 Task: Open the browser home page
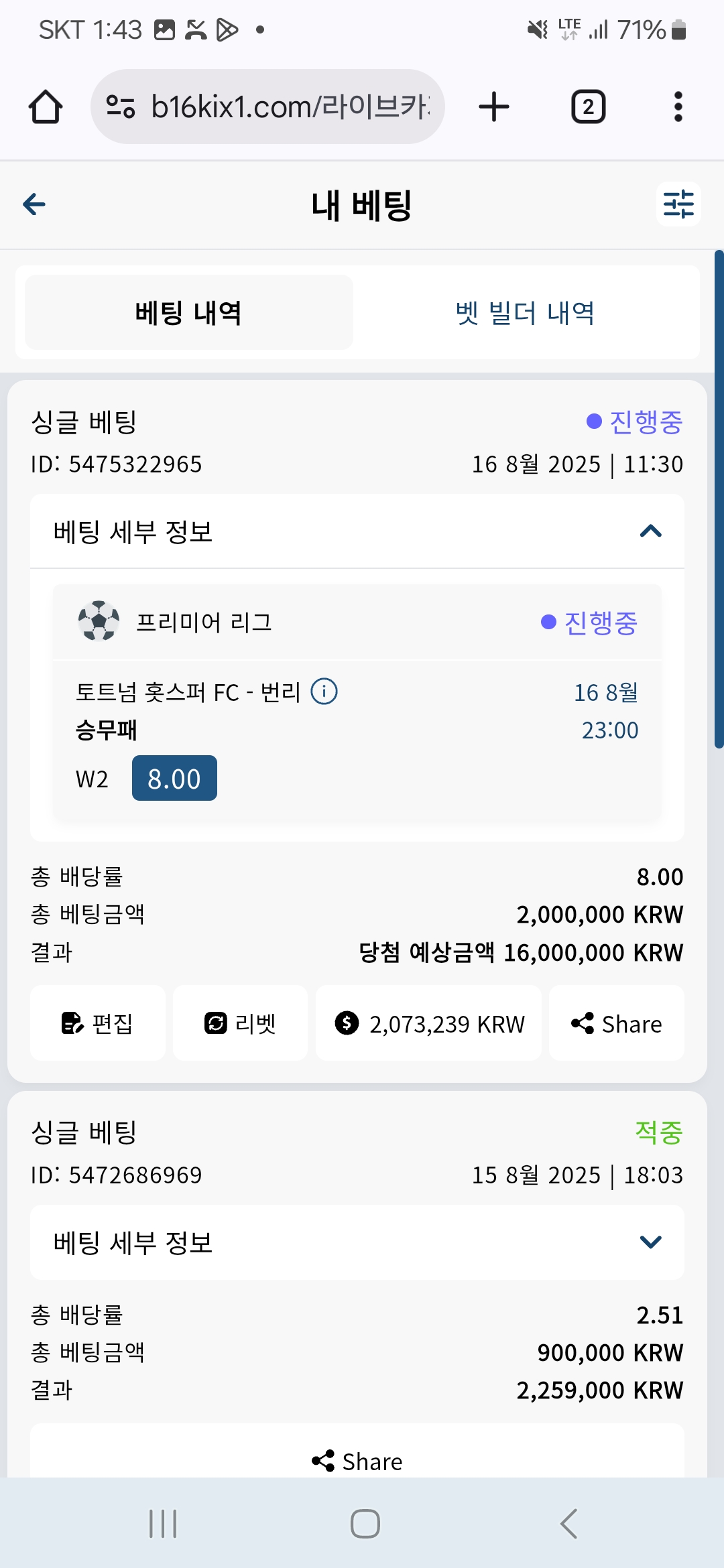[x=46, y=107]
